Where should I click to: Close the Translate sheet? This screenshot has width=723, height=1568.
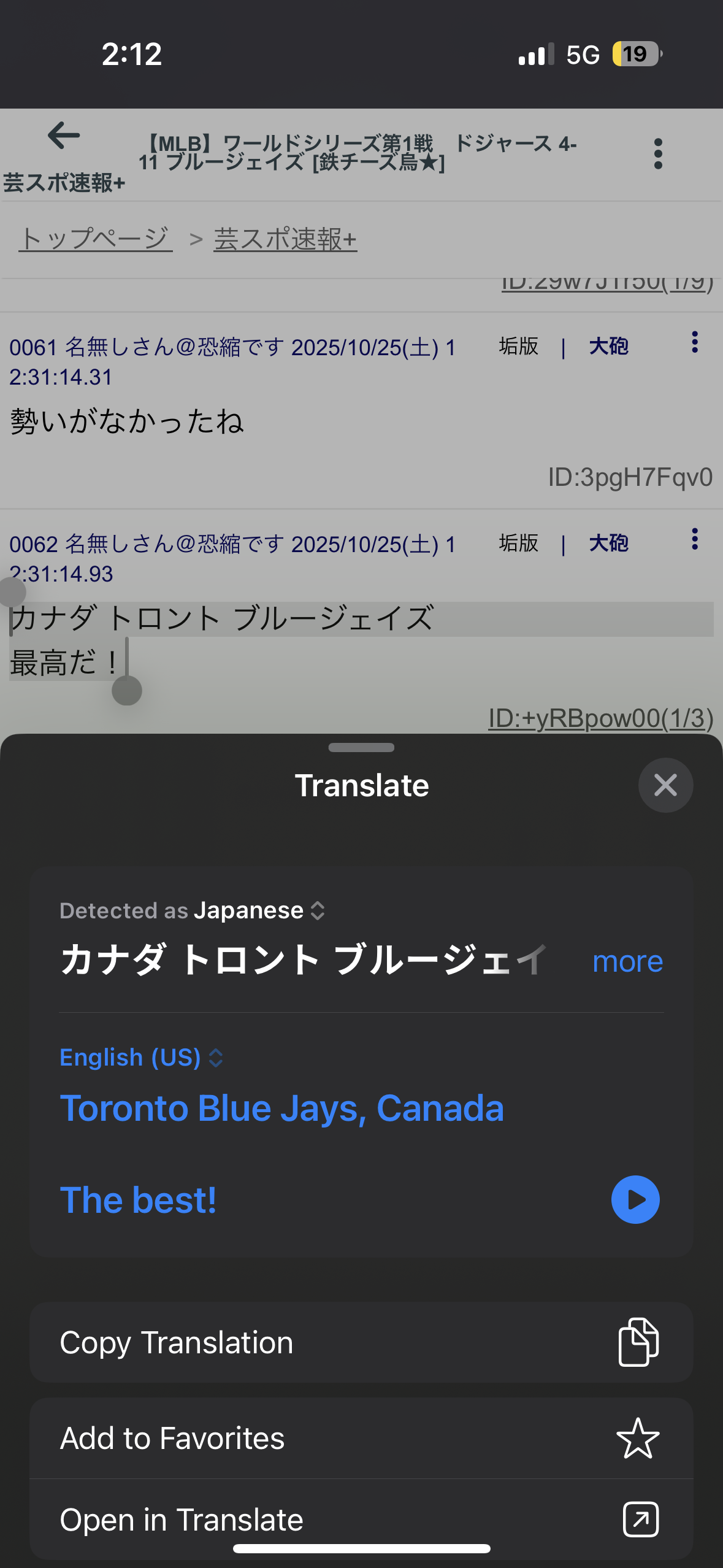(x=665, y=785)
